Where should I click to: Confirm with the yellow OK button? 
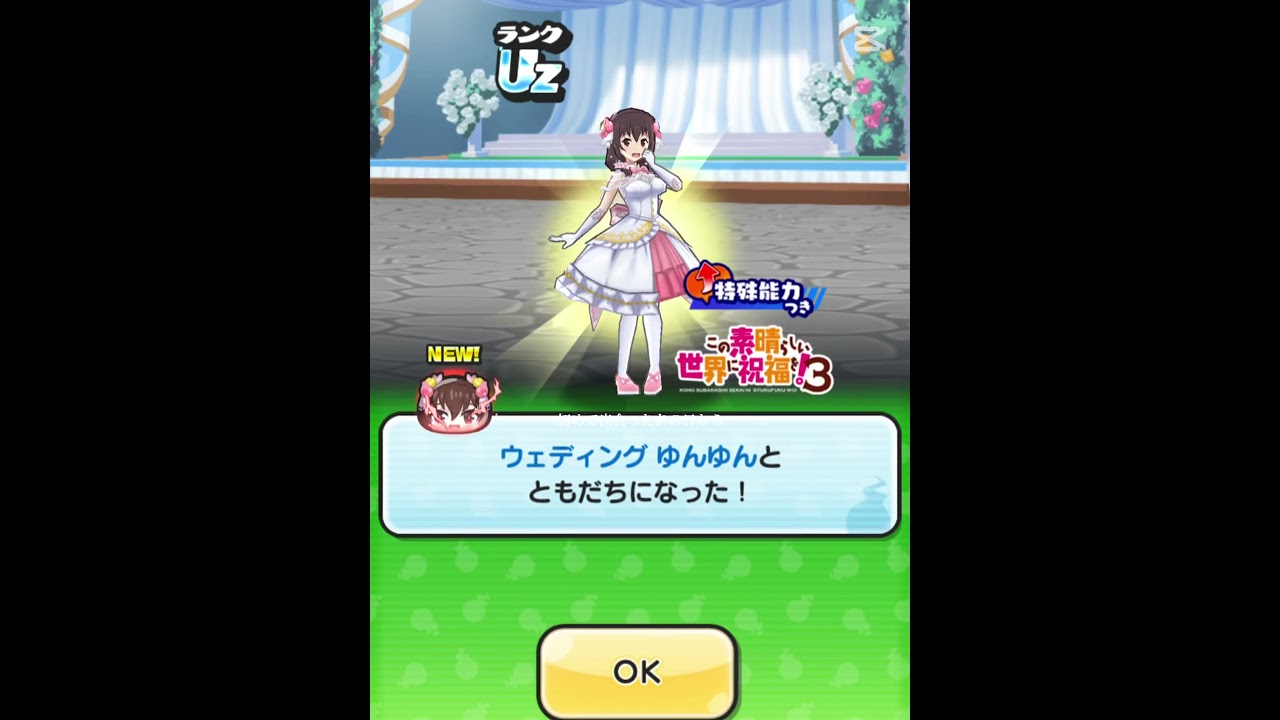(x=638, y=671)
